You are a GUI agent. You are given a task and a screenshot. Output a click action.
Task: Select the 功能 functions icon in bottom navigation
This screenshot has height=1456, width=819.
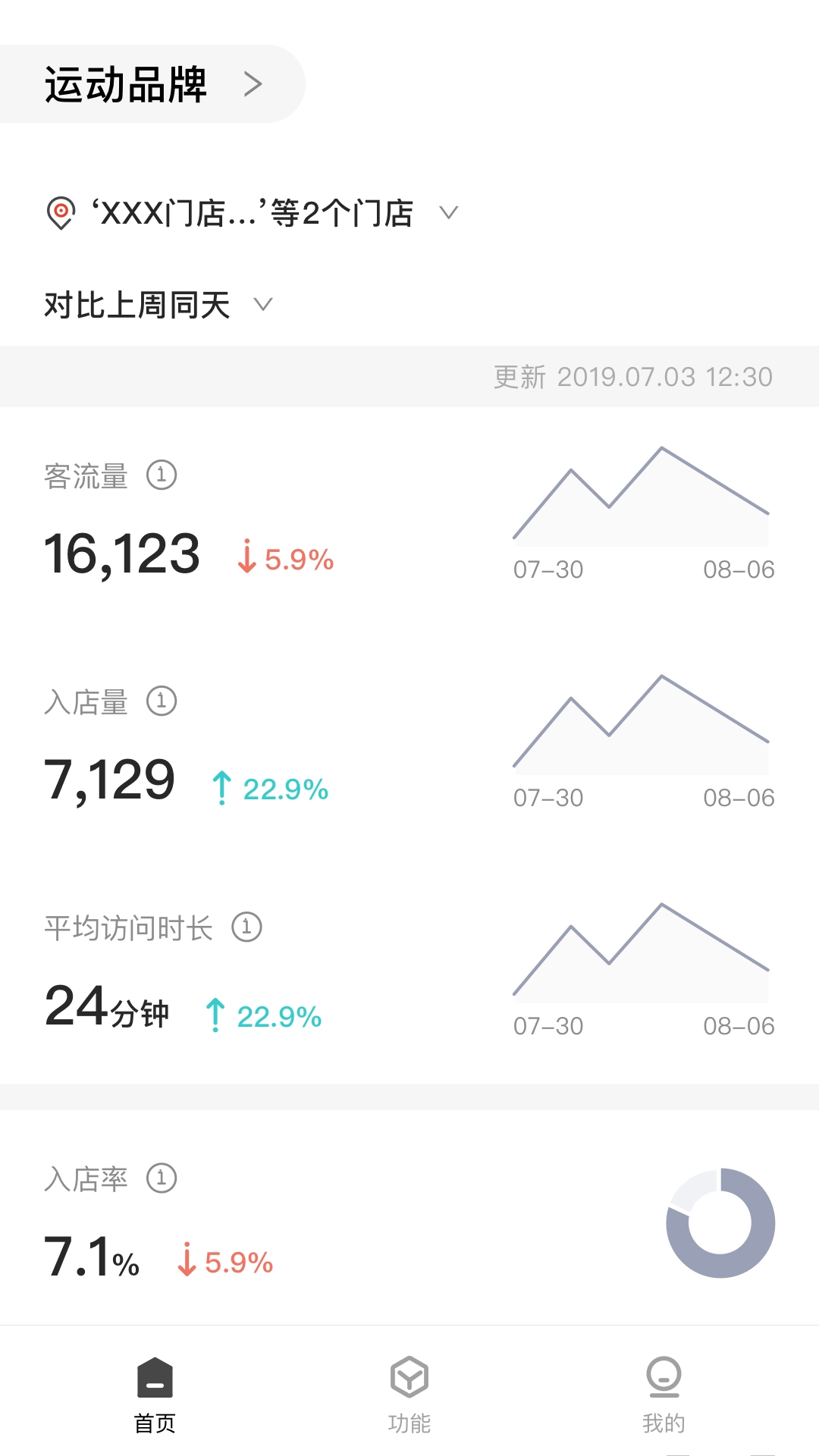click(x=409, y=1376)
